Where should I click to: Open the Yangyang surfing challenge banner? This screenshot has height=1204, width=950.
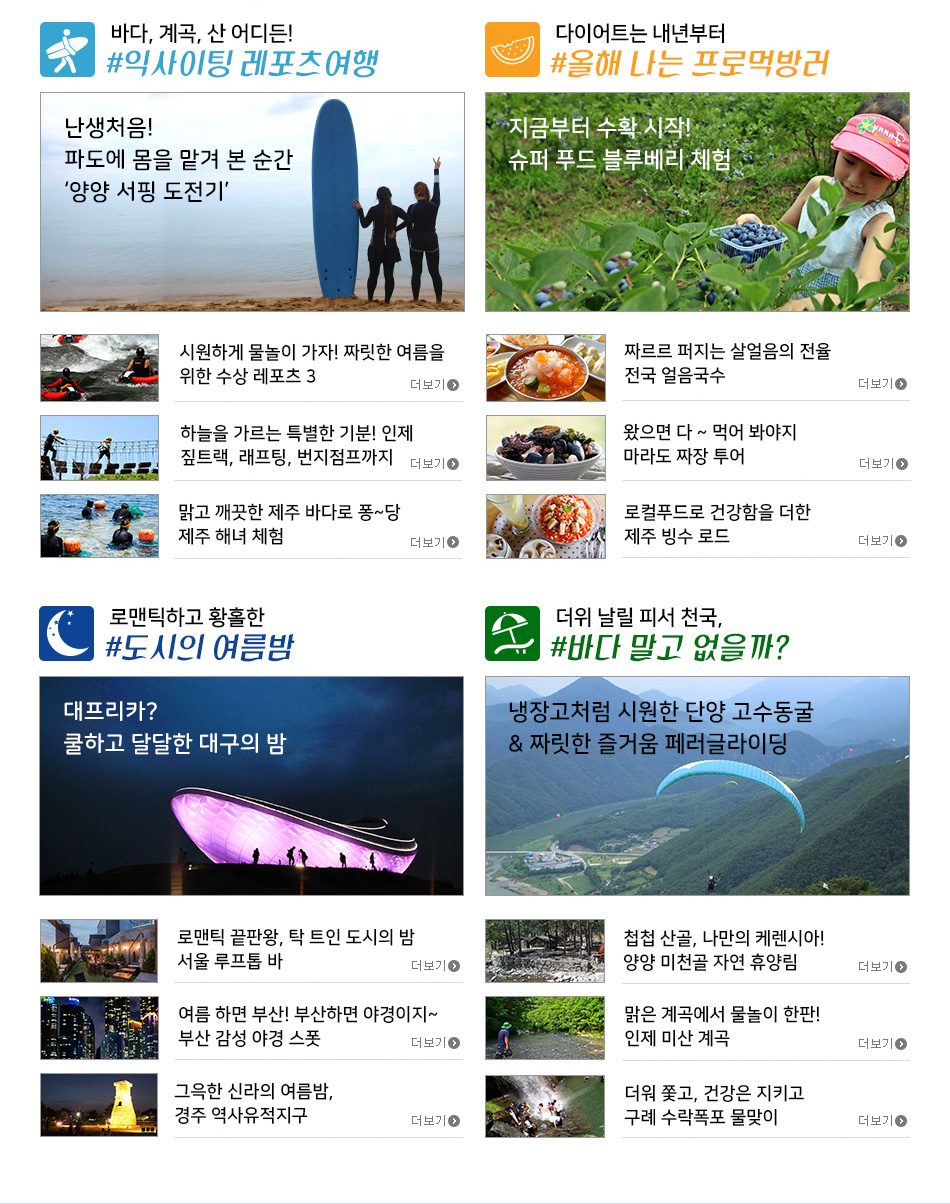tap(252, 202)
